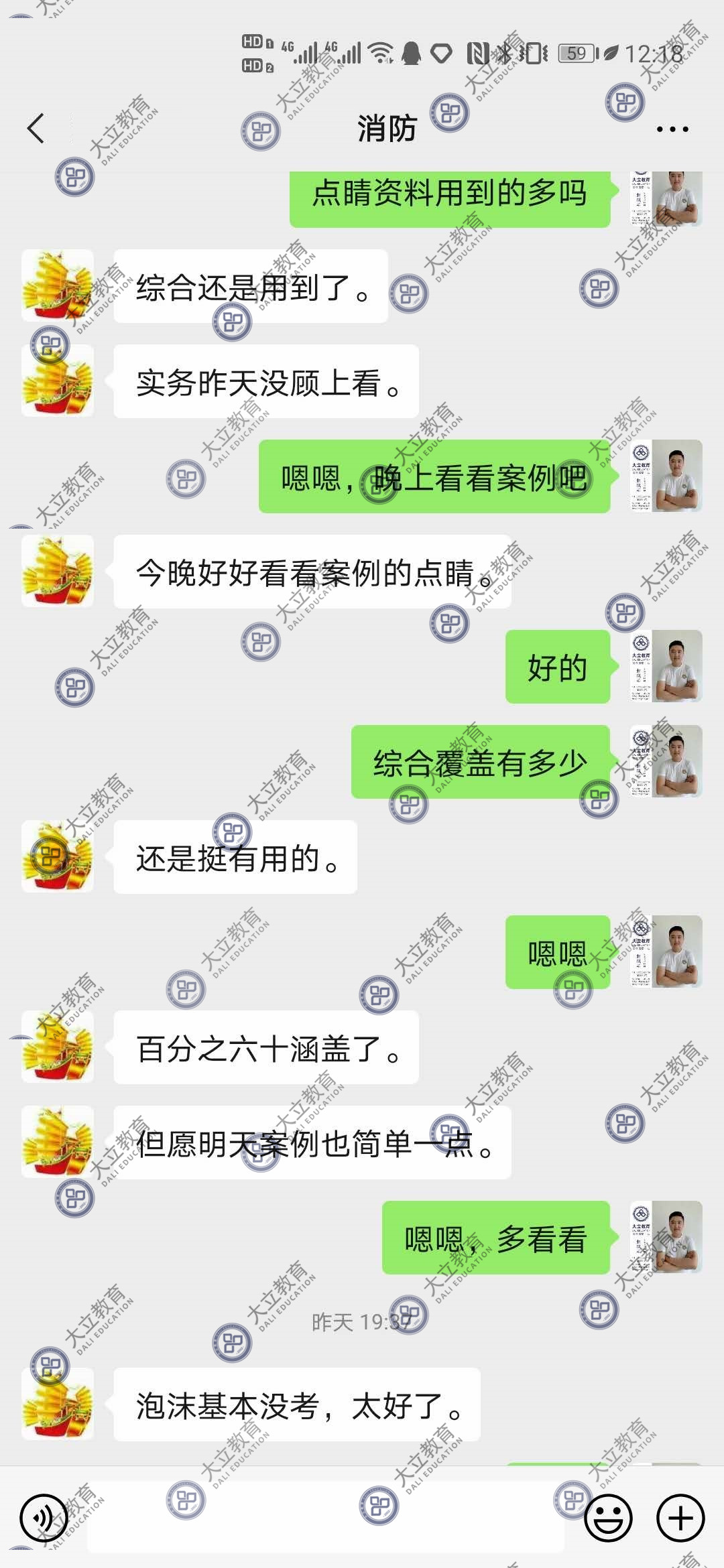Tap the message text input field

(x=326, y=1518)
